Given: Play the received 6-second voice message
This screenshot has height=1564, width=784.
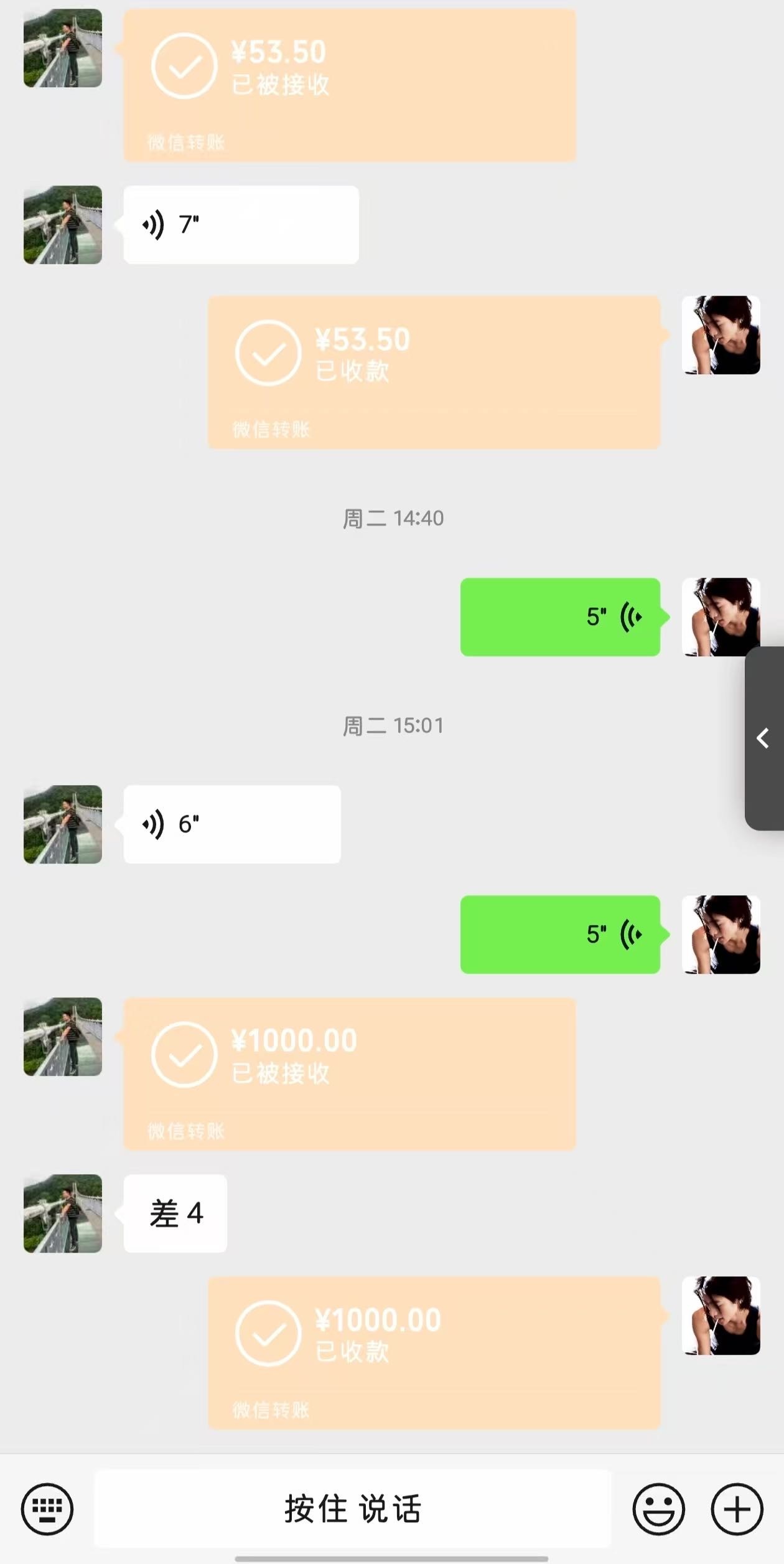Looking at the screenshot, I should [231, 824].
